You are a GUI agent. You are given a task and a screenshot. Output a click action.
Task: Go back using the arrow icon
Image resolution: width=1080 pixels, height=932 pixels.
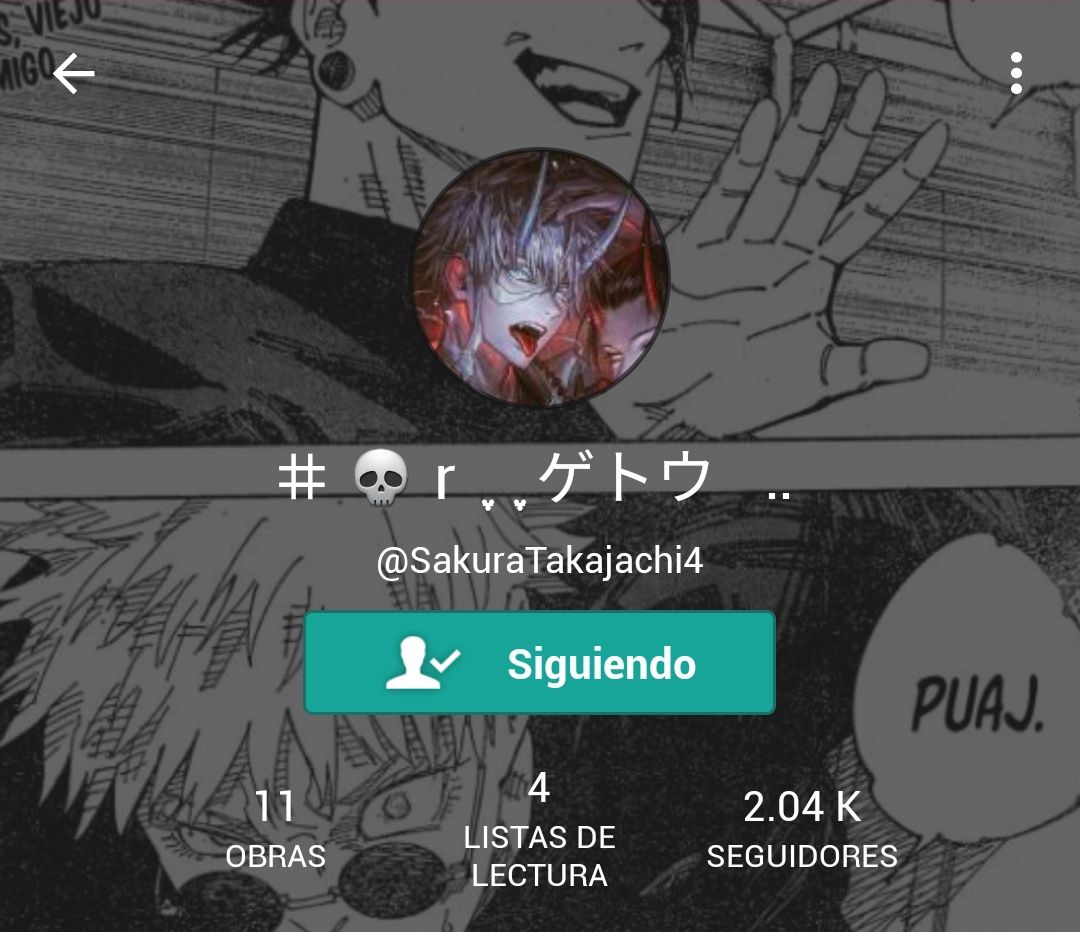click(73, 74)
